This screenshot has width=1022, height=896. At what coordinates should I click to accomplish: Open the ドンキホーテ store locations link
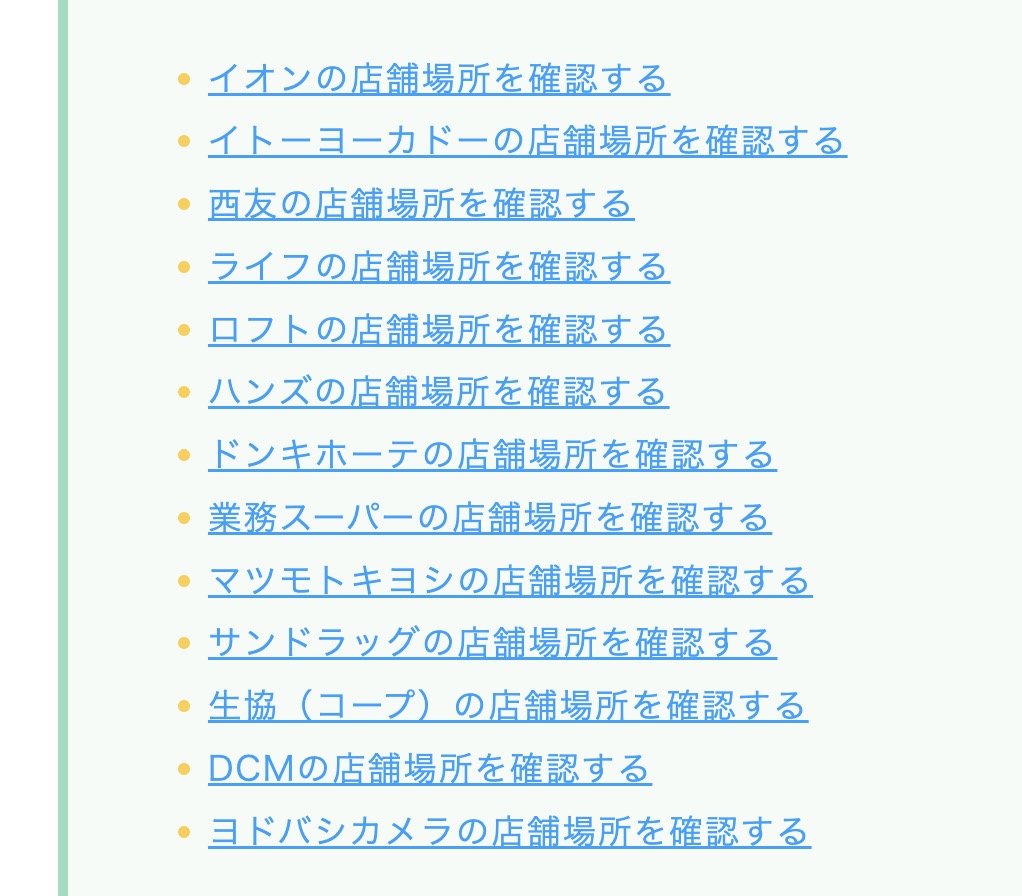tap(491, 455)
